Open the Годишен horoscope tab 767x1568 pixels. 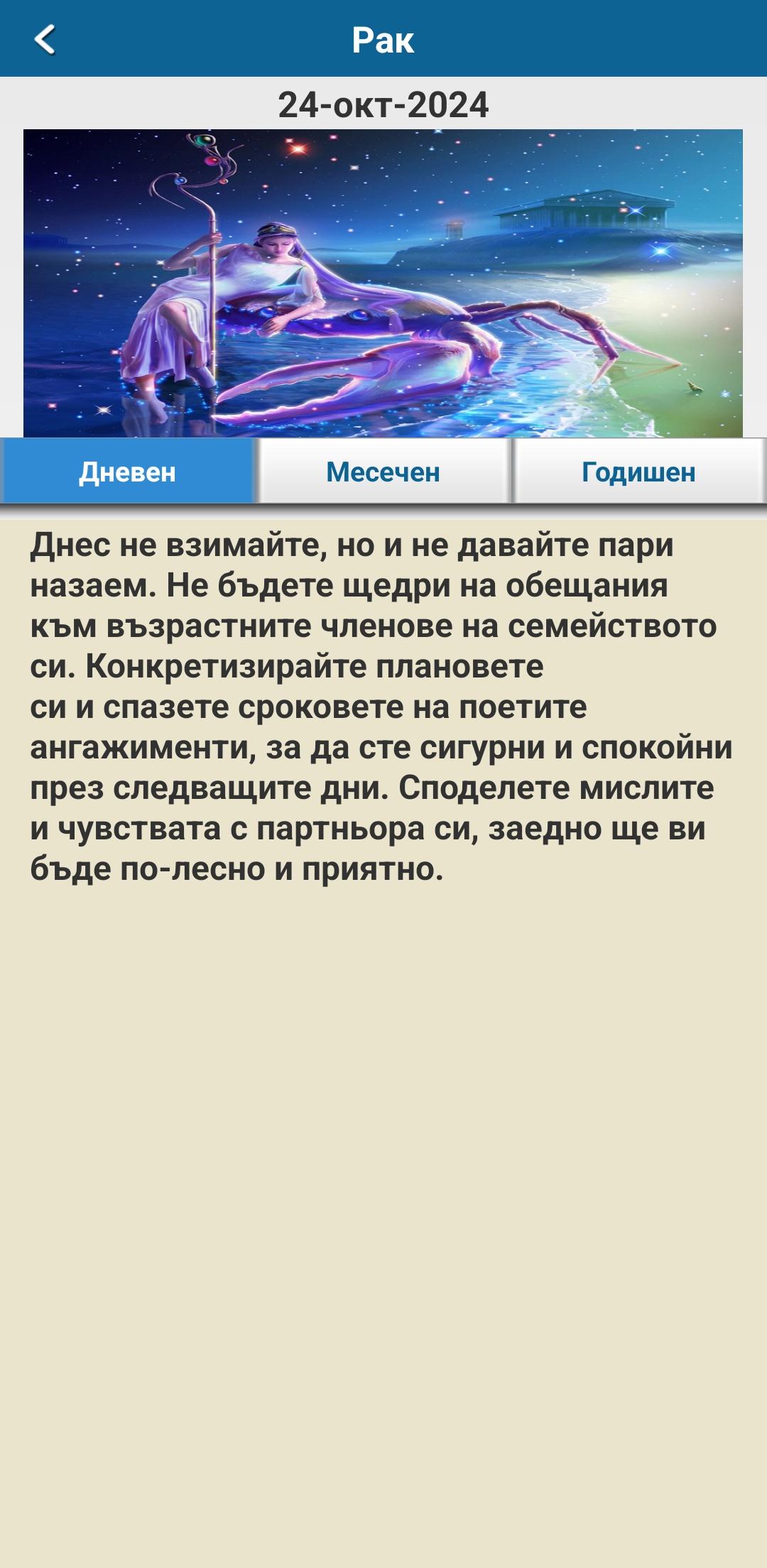[x=639, y=472]
